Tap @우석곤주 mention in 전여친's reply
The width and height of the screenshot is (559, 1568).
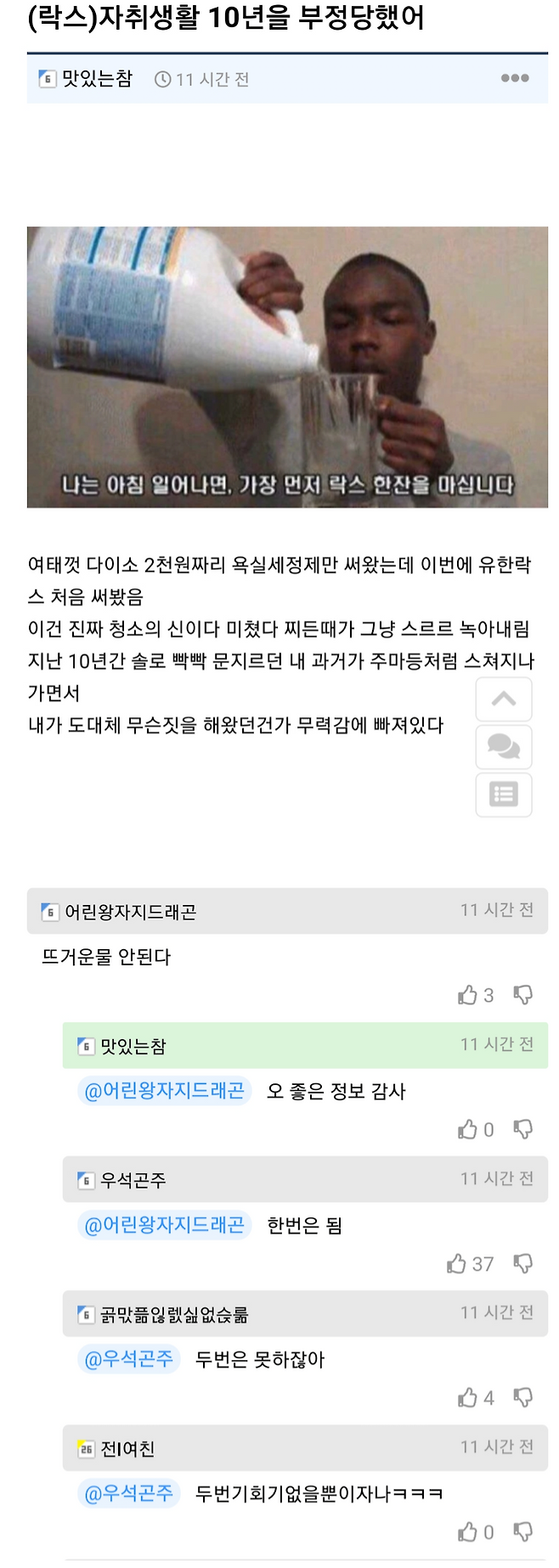click(129, 1493)
